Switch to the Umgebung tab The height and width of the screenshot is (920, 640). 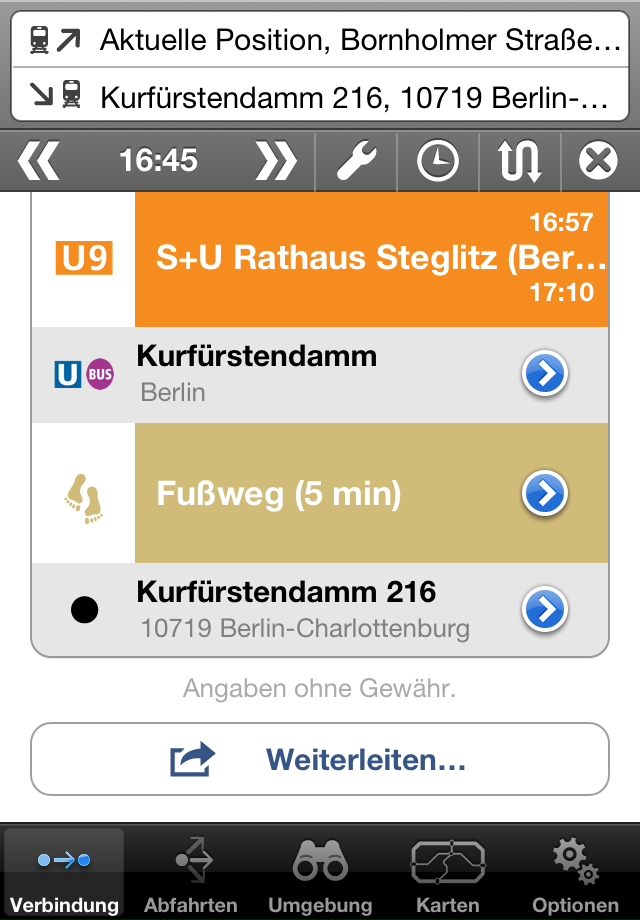pyautogui.click(x=320, y=872)
